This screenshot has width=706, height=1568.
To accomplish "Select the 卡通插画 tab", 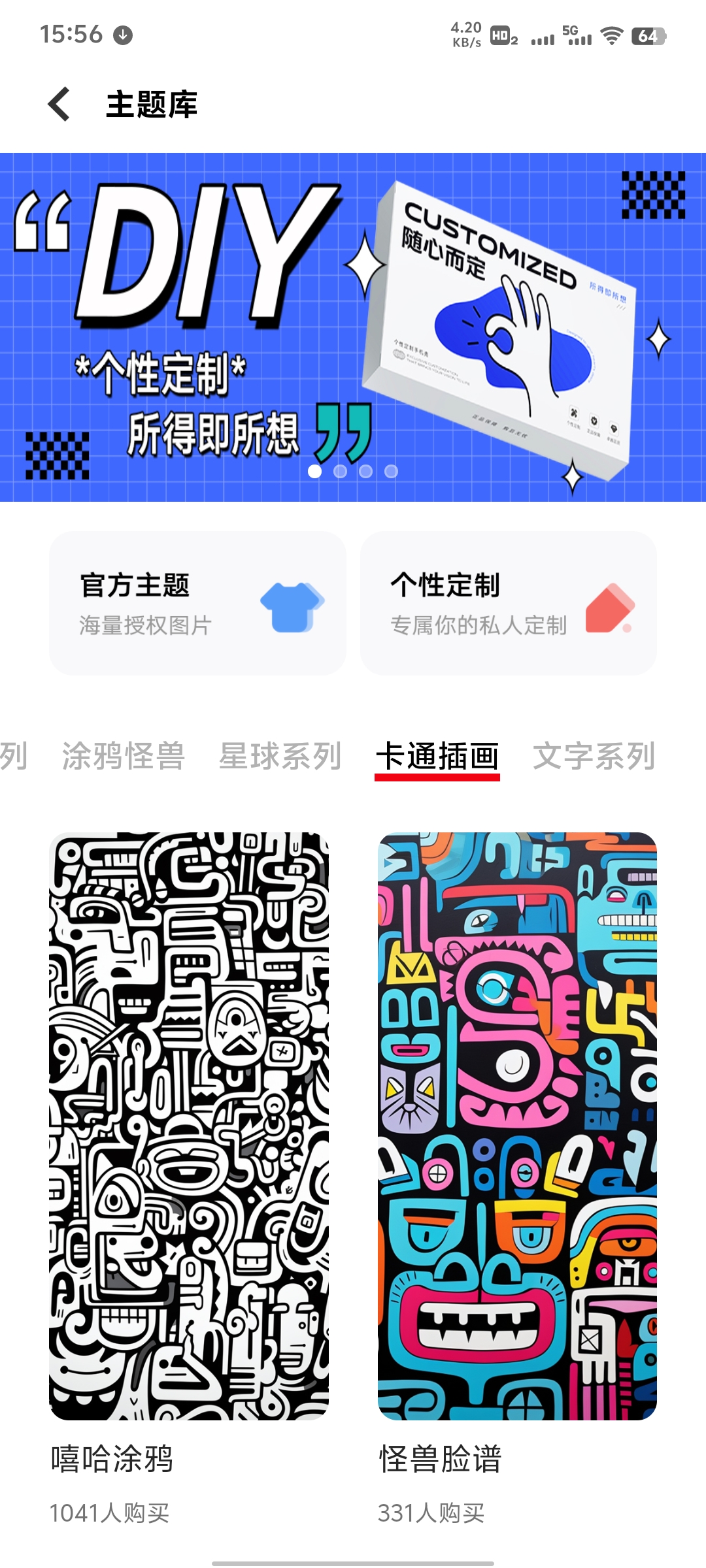I will coord(437,756).
